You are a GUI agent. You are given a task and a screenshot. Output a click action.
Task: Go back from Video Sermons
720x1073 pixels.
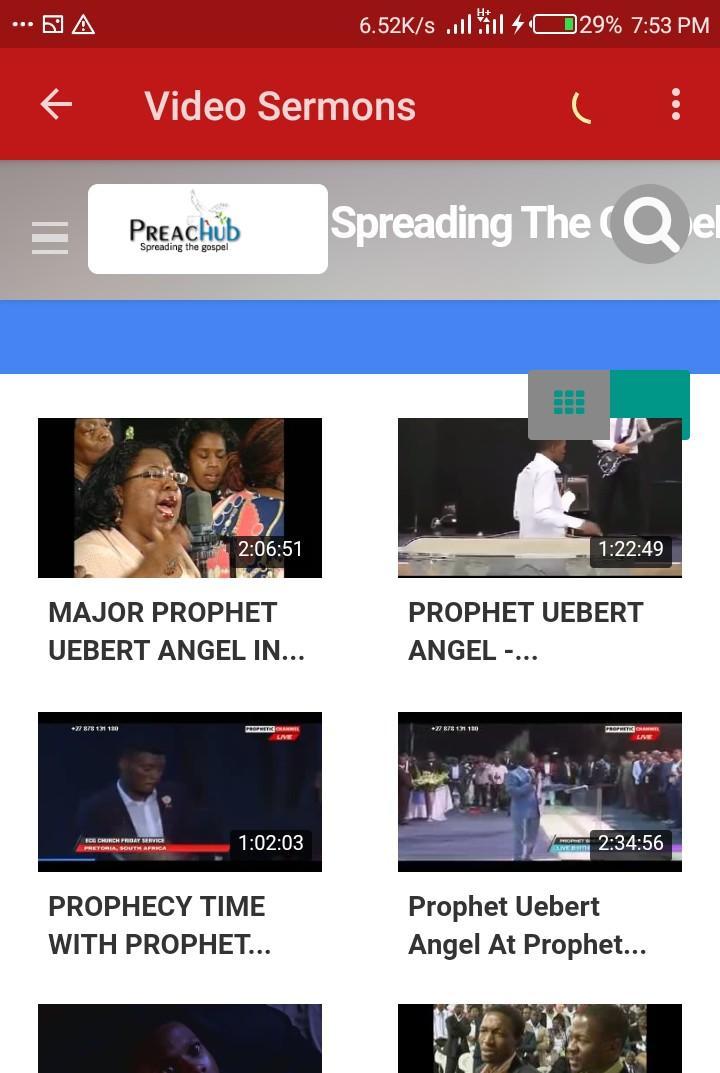click(x=56, y=104)
